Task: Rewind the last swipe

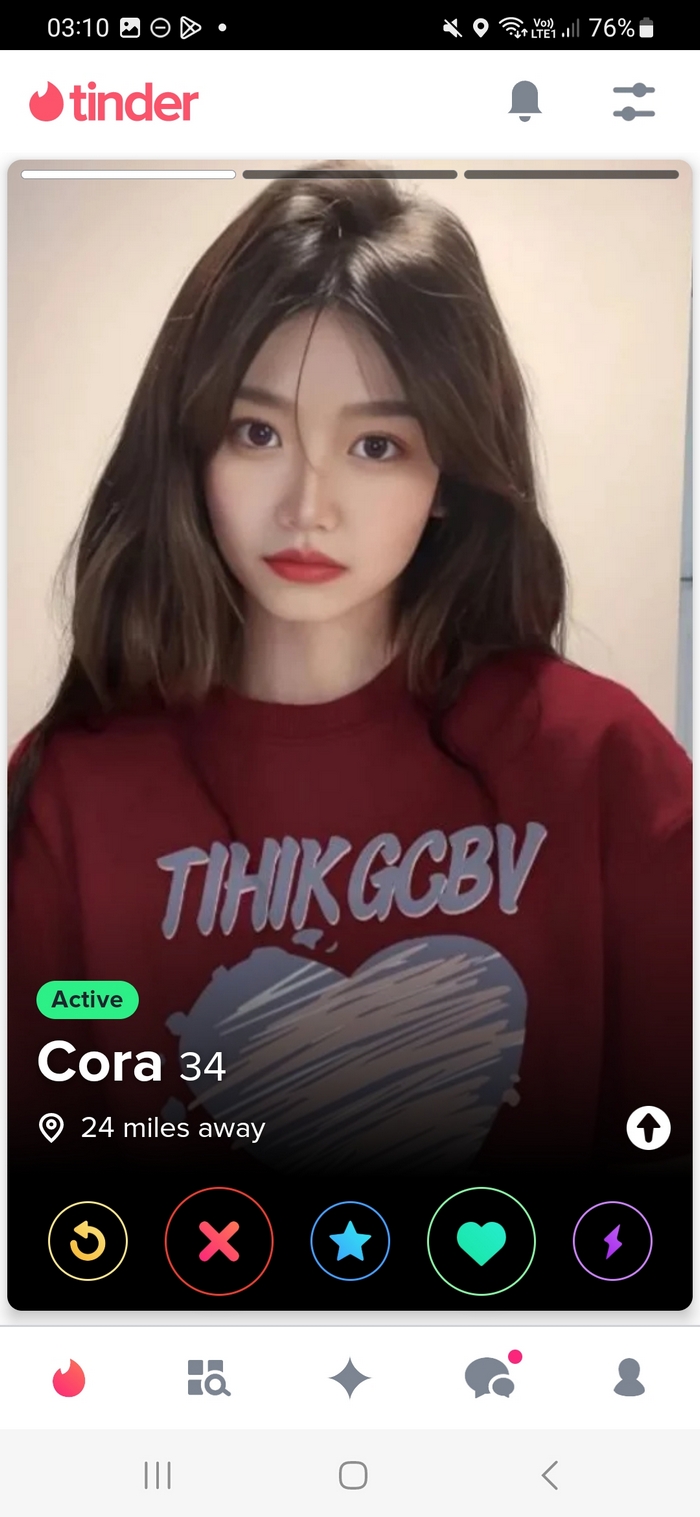Action: tap(88, 1241)
